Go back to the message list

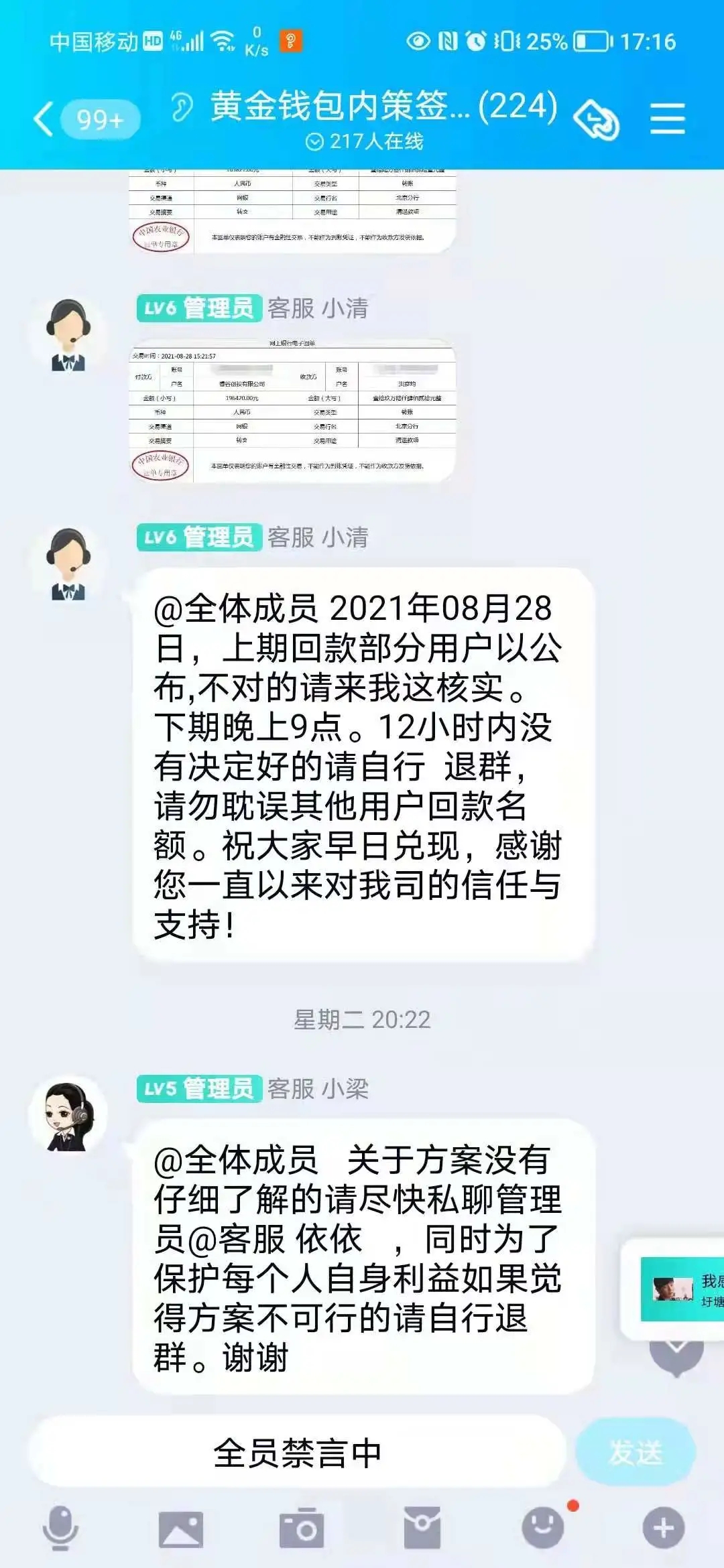click(43, 119)
